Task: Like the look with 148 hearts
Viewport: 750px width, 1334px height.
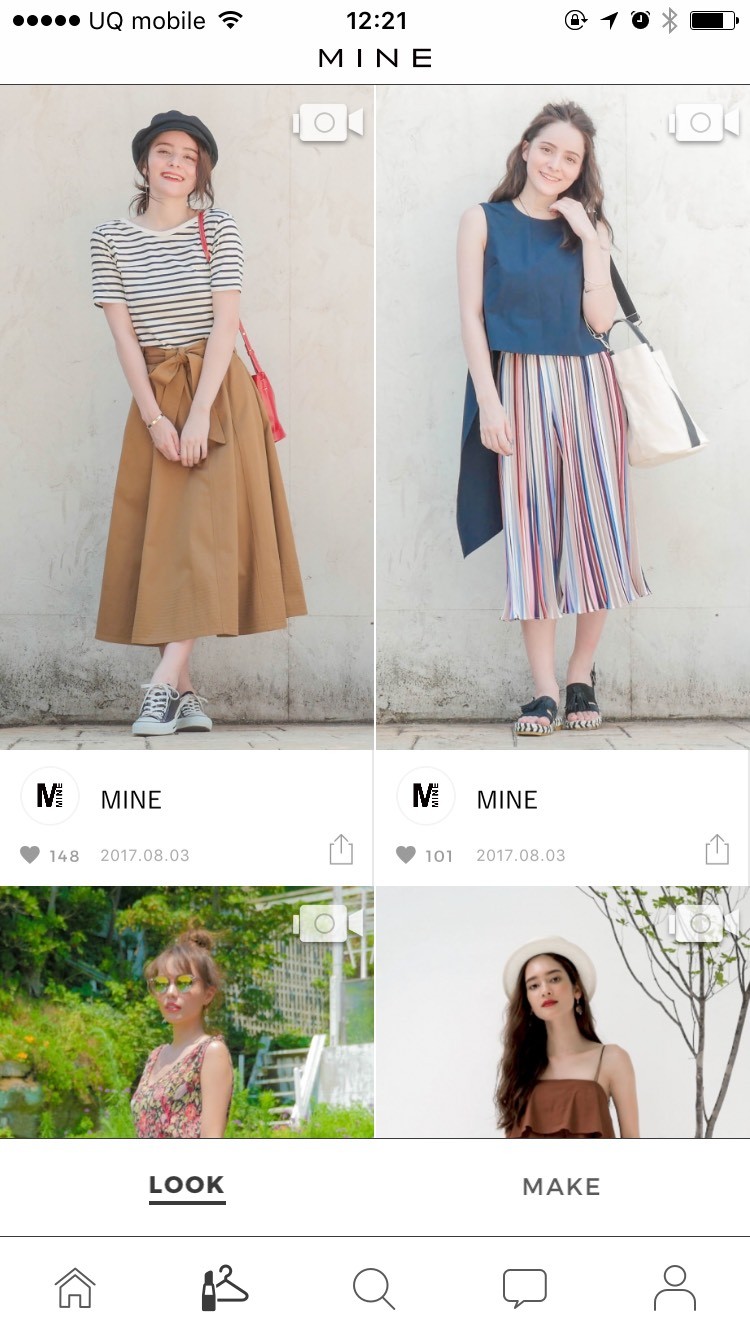Action: [x=30, y=855]
